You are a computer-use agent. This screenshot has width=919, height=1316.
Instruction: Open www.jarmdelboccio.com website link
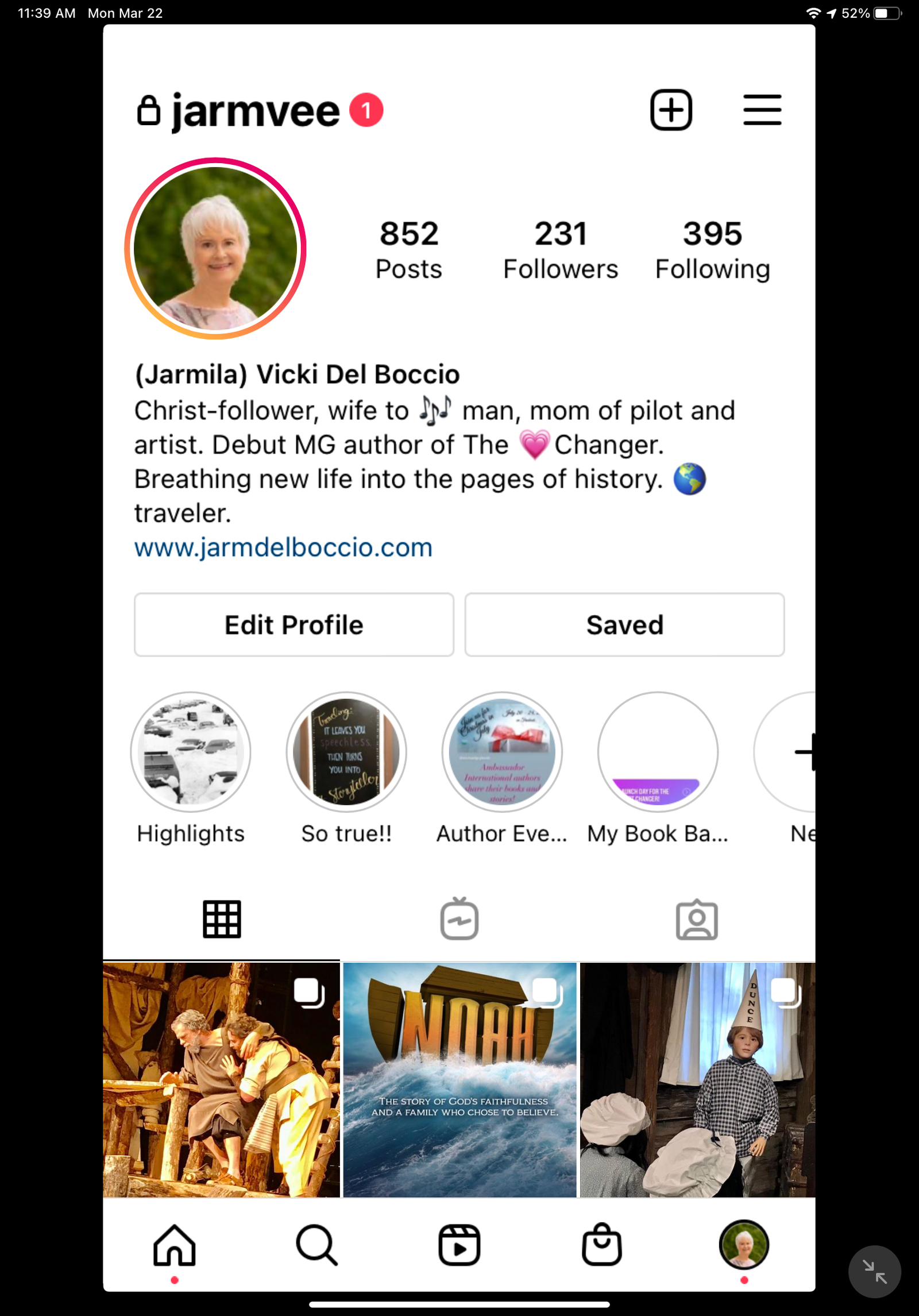[283, 547]
